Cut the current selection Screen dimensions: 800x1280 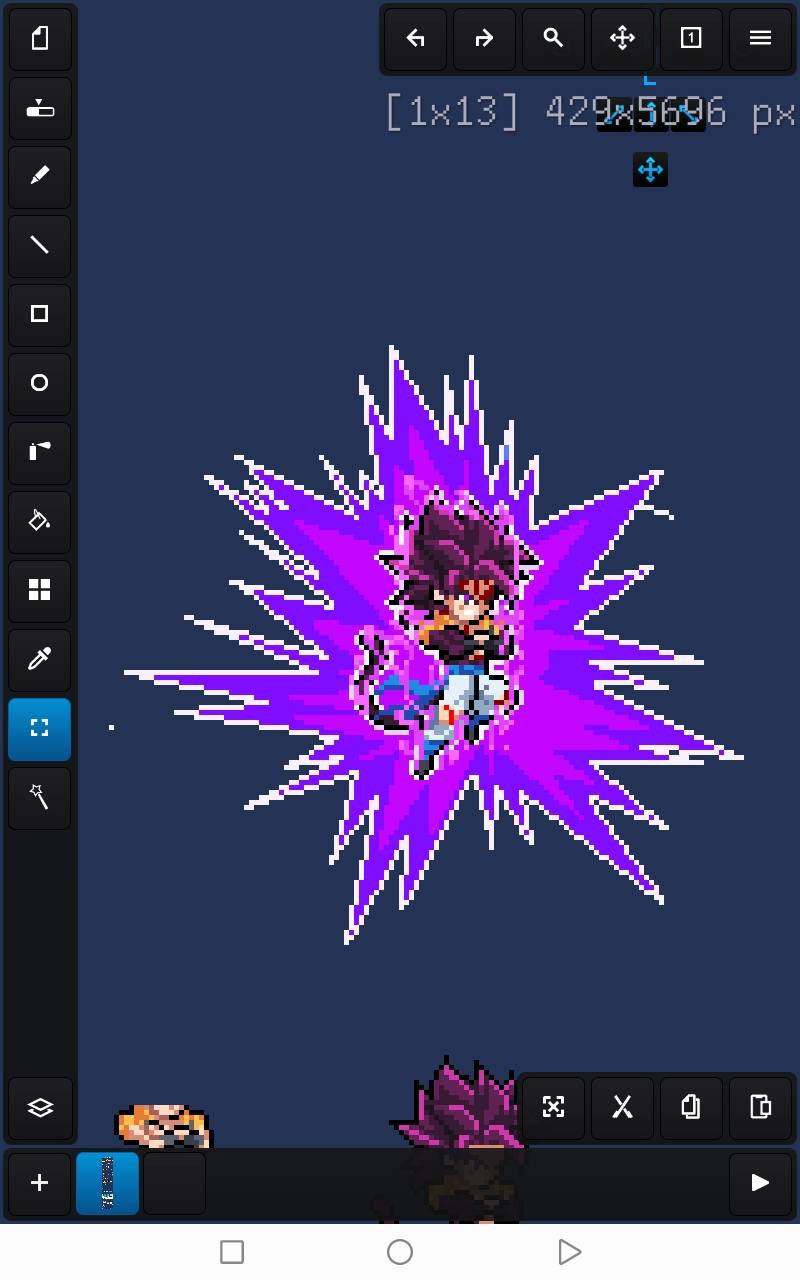point(622,1106)
